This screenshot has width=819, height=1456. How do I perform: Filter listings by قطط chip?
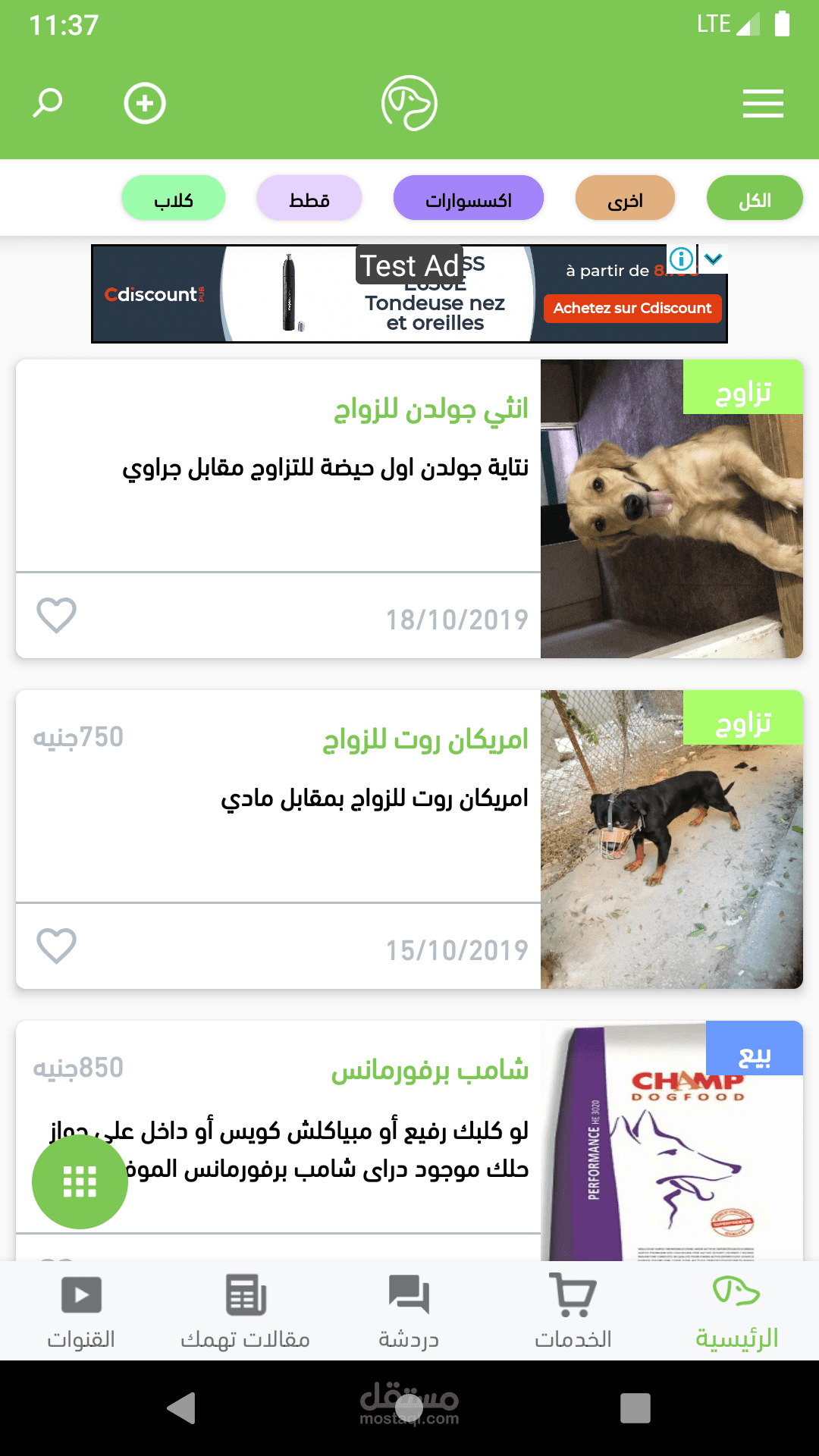[309, 199]
